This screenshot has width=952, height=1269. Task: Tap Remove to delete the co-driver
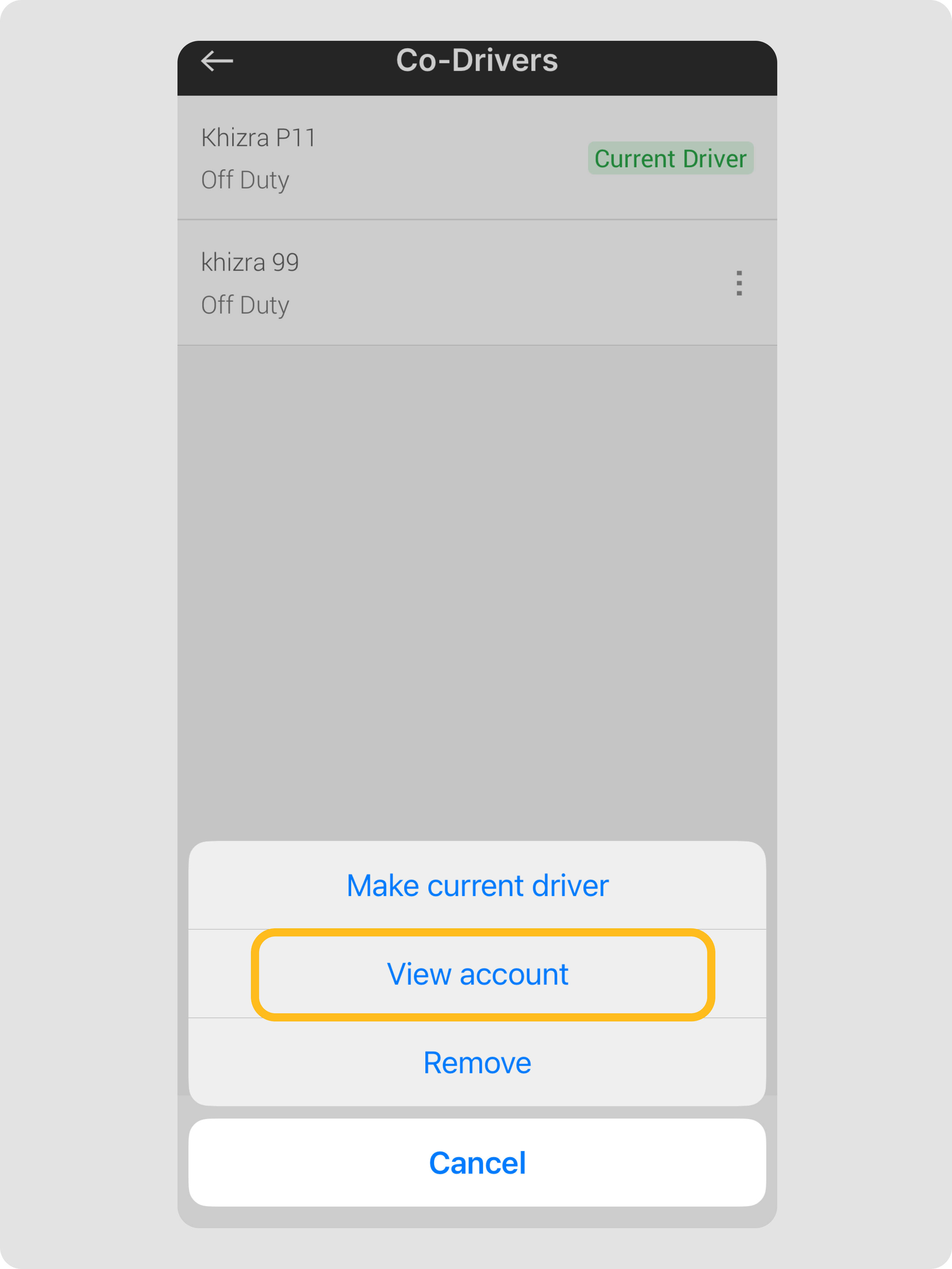pyautogui.click(x=477, y=1063)
